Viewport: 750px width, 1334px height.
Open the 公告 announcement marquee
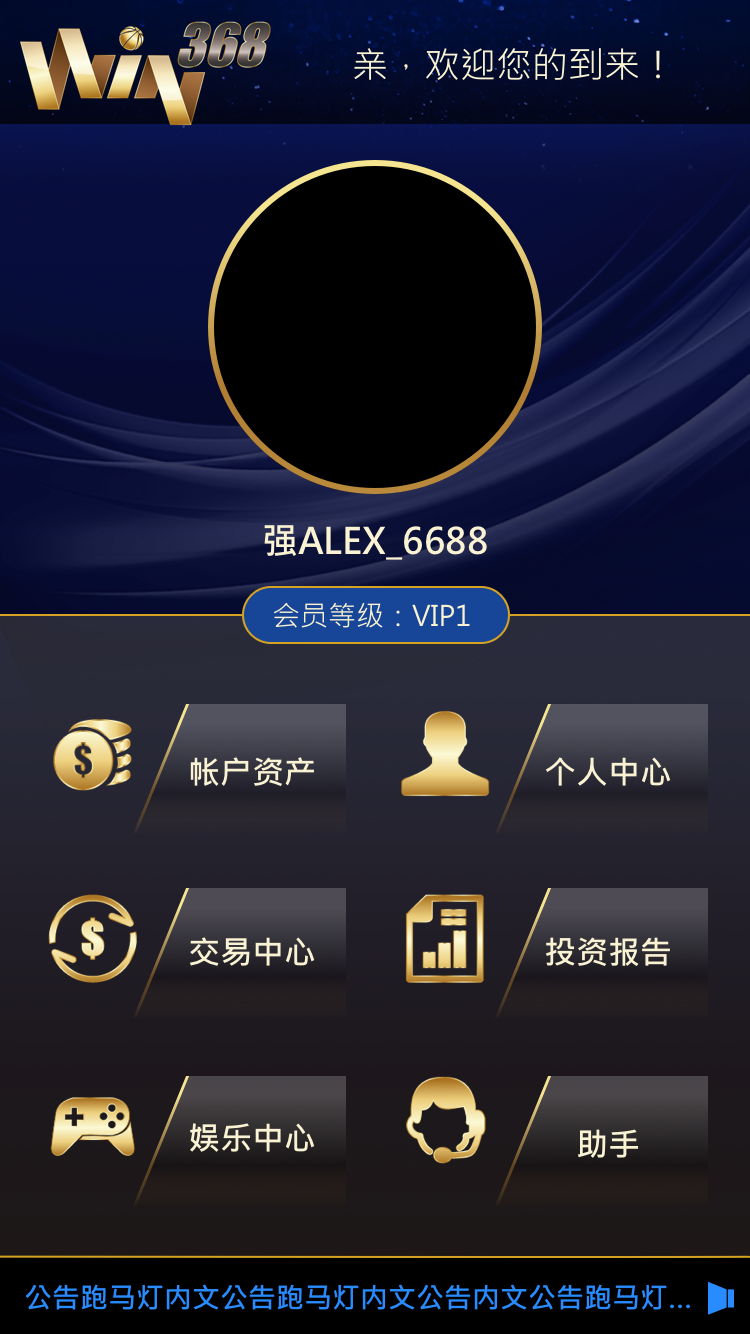point(358,1297)
